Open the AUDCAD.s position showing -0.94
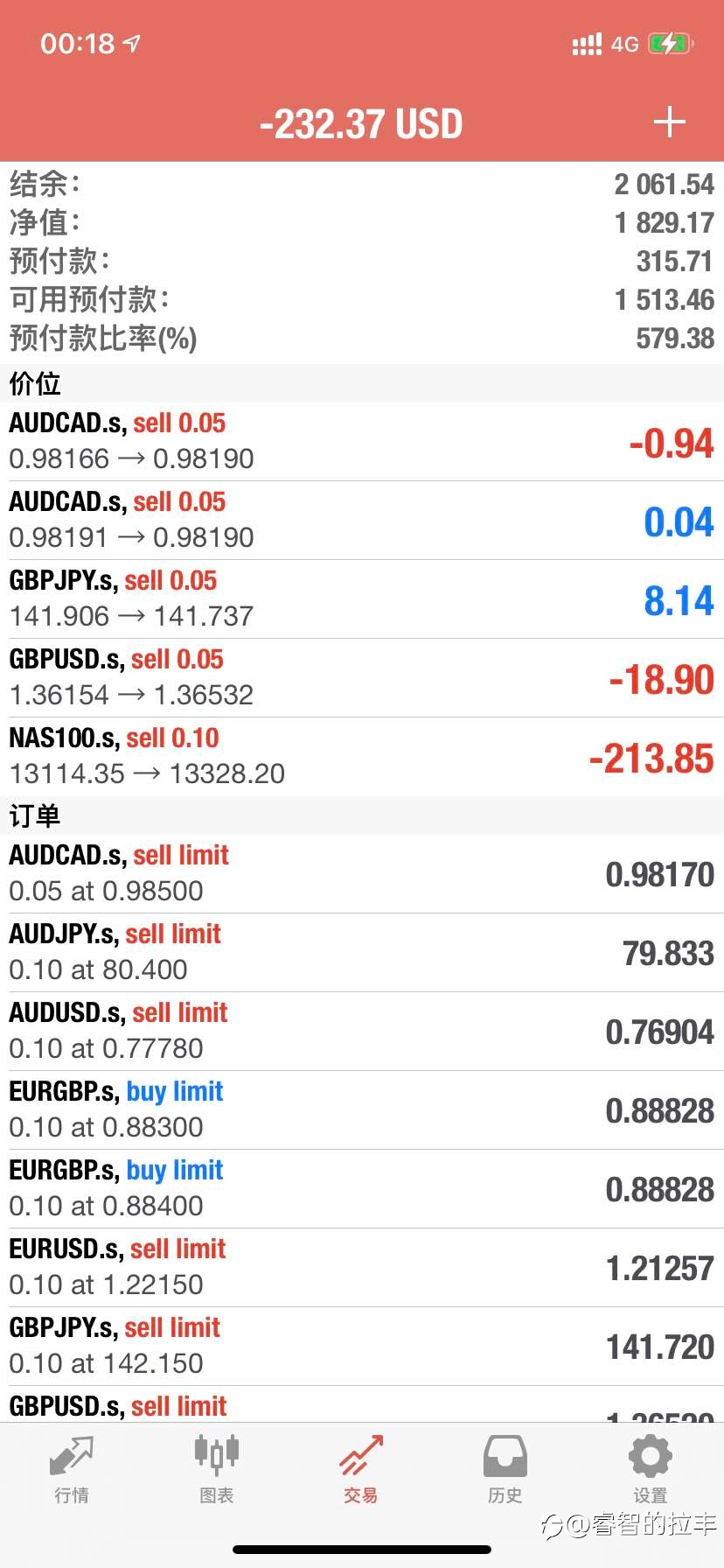The width and height of the screenshot is (724, 1568). tap(362, 442)
